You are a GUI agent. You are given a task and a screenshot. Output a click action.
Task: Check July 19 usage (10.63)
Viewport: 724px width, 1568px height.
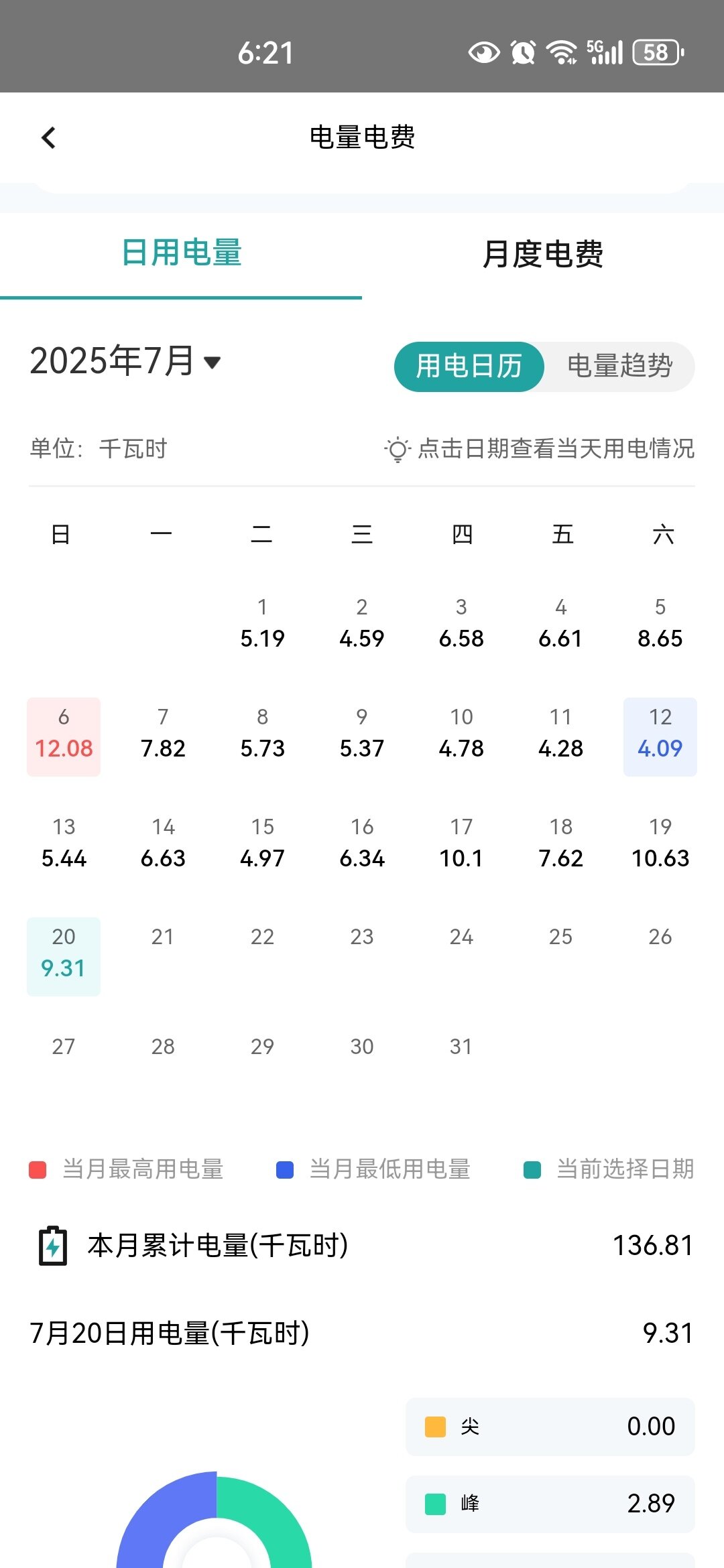point(660,844)
